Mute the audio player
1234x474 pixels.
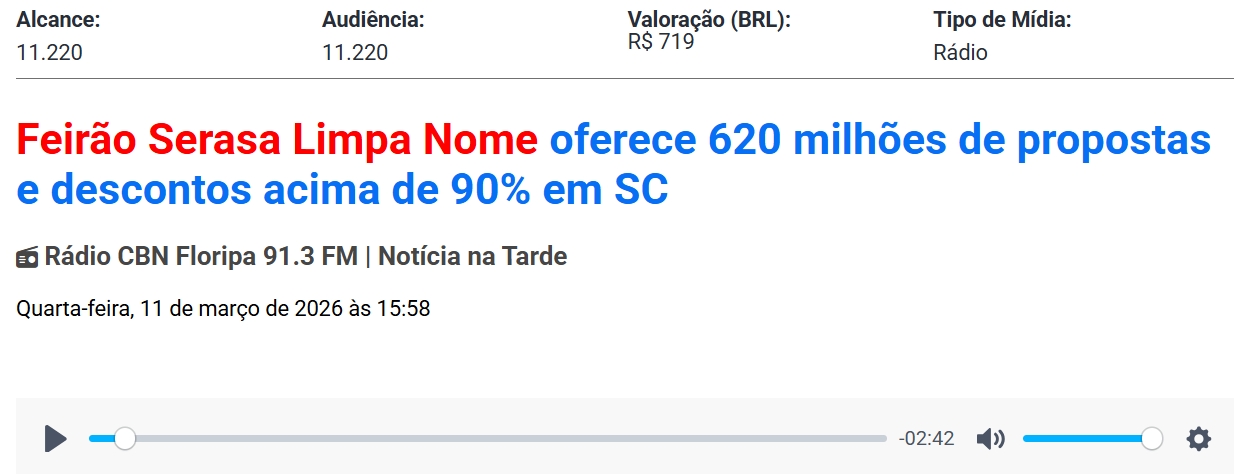[x=990, y=438]
